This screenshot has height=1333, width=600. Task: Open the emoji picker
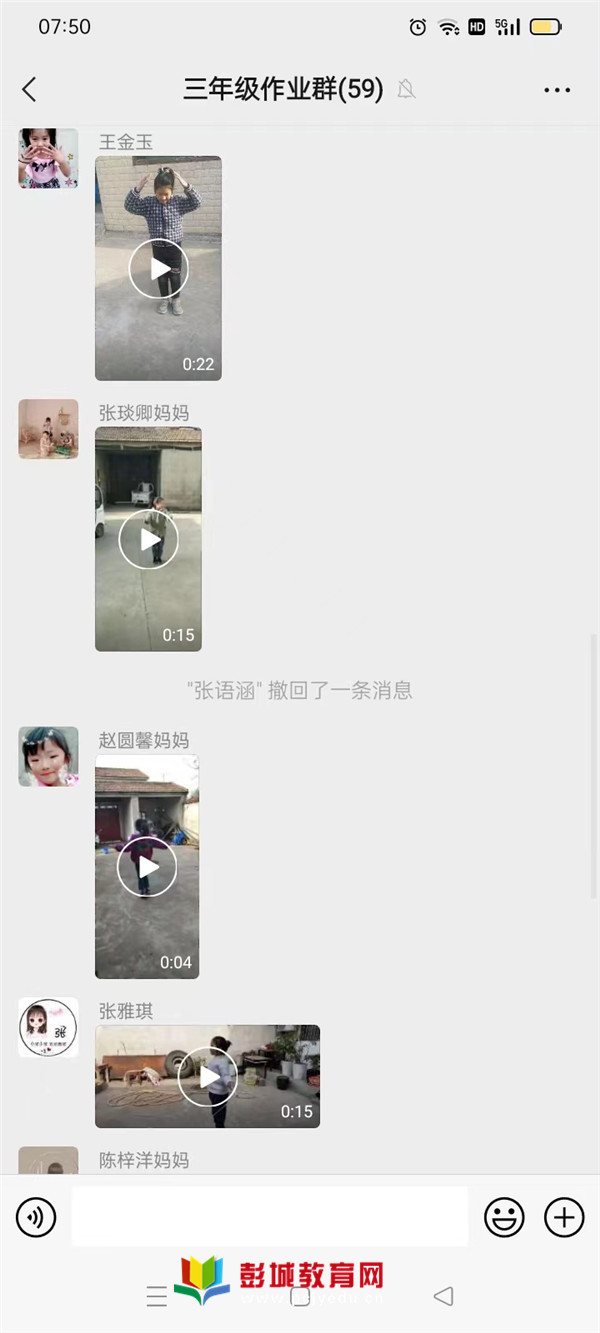tap(504, 1217)
